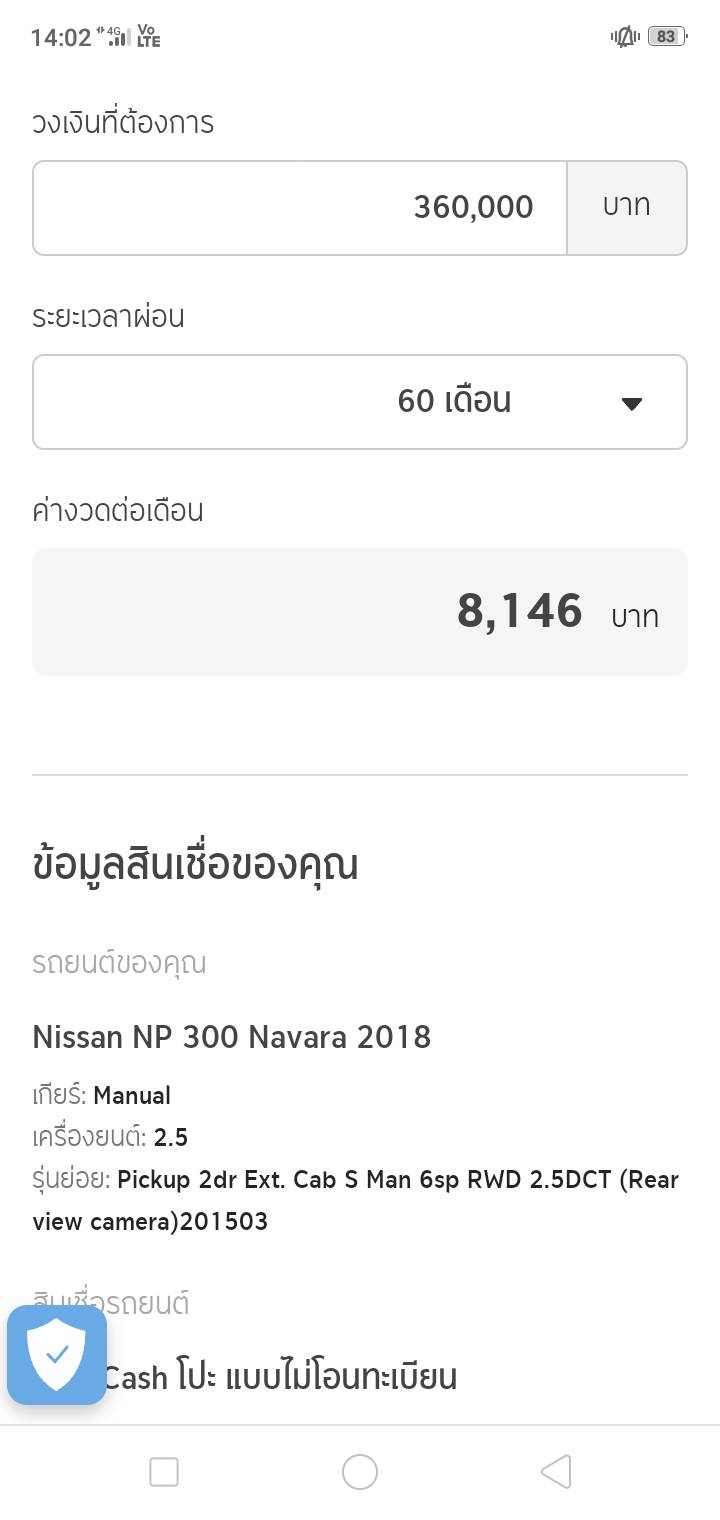Viewport: 720px width, 1520px height.
Task: Tap the blue shield security button
Action: (57, 1355)
